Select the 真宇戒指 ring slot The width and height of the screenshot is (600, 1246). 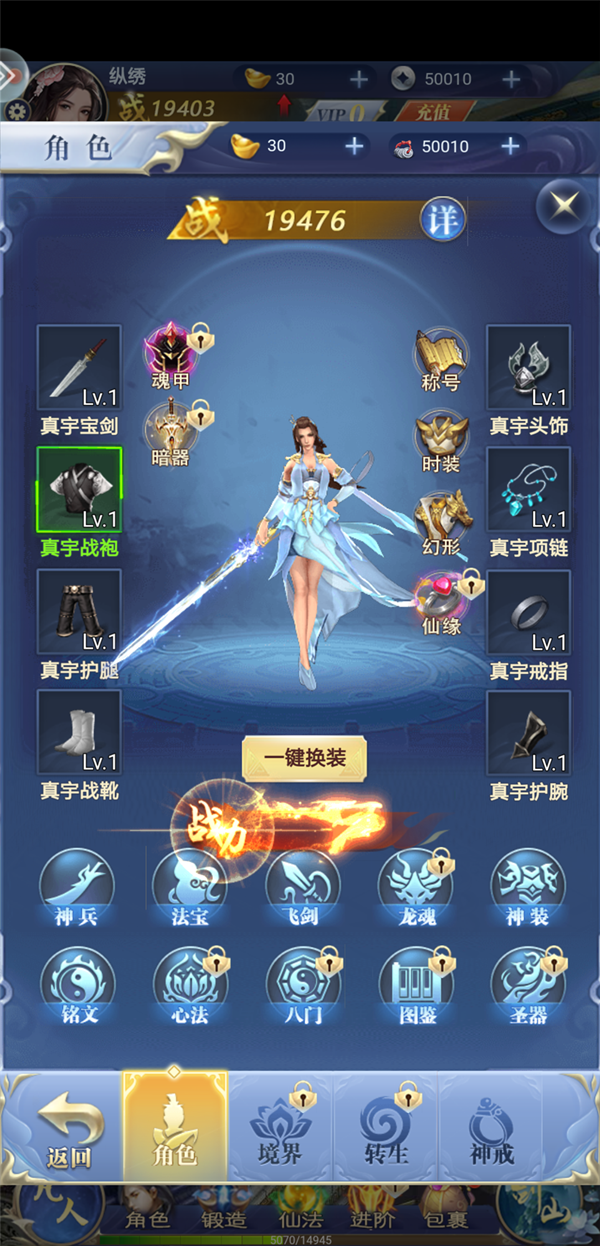(x=528, y=612)
